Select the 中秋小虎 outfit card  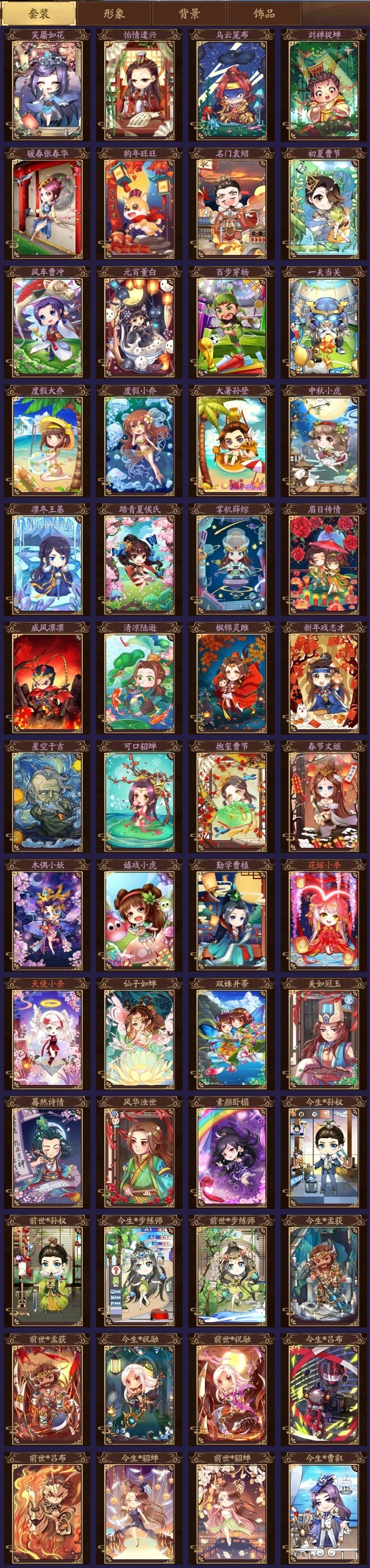(x=324, y=441)
